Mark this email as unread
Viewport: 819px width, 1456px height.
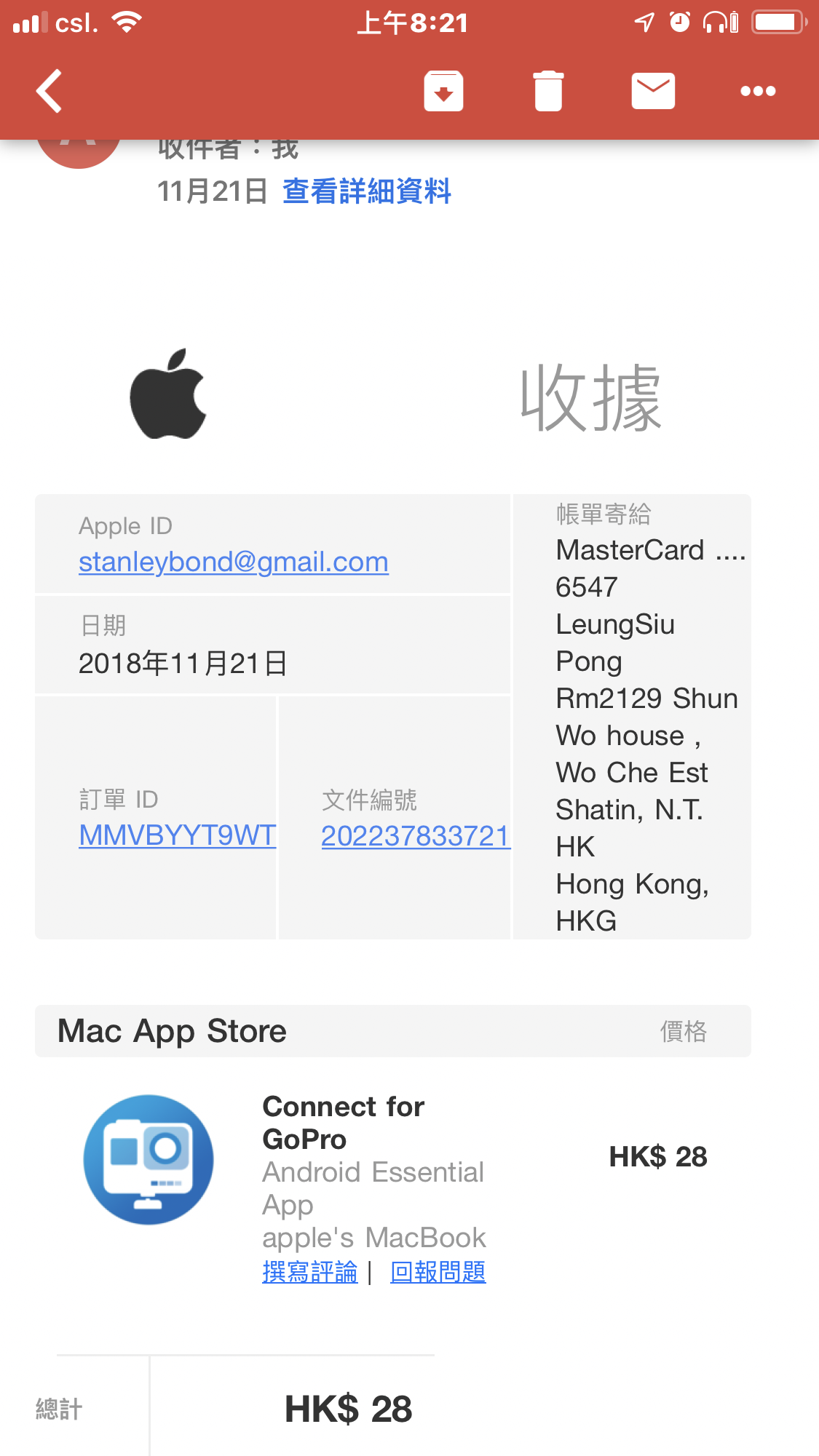tap(653, 91)
